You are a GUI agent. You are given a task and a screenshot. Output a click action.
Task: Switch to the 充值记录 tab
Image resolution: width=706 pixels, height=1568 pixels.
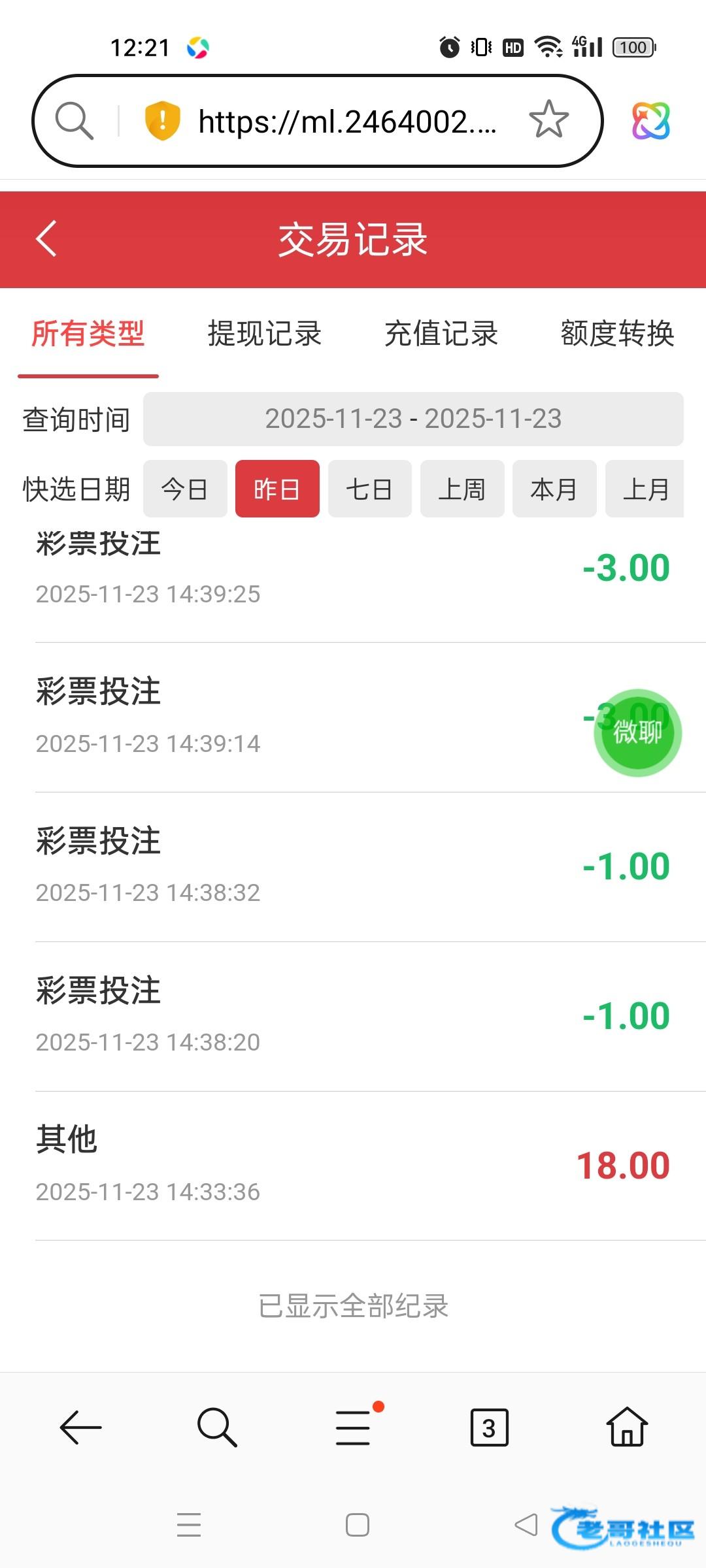(441, 334)
